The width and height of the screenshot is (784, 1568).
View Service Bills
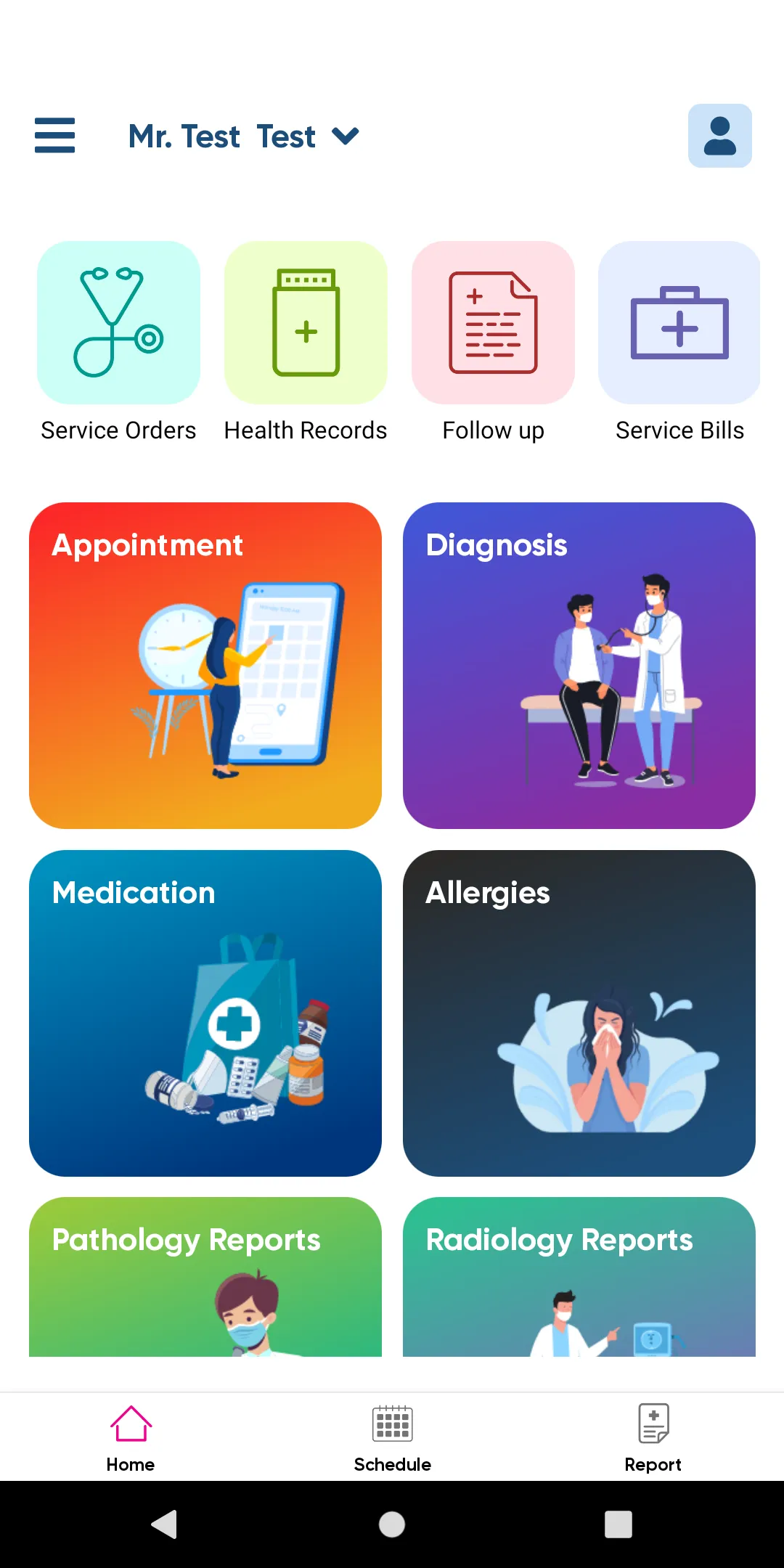click(x=679, y=342)
